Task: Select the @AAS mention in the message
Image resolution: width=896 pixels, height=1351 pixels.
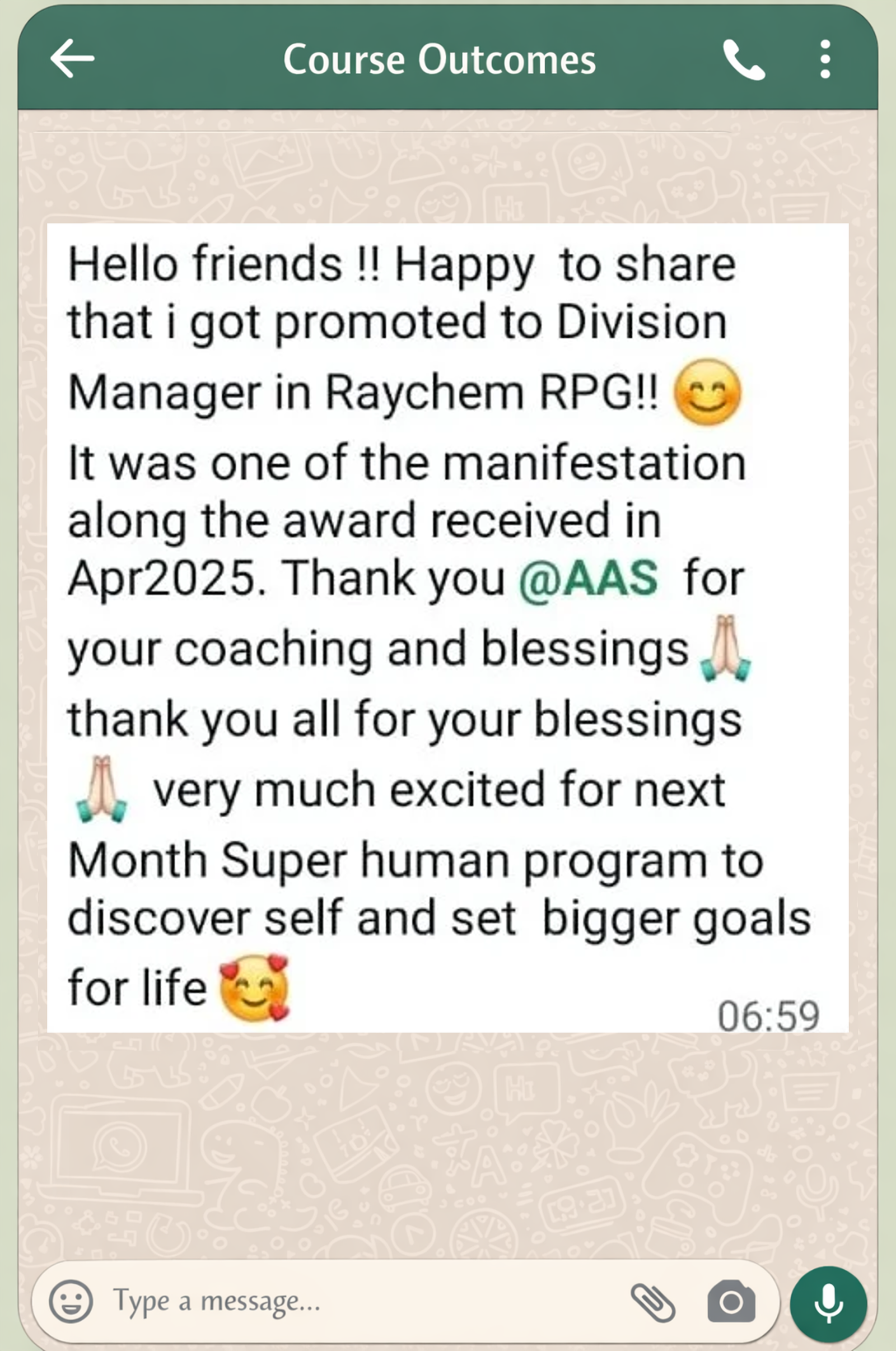Action: click(587, 577)
